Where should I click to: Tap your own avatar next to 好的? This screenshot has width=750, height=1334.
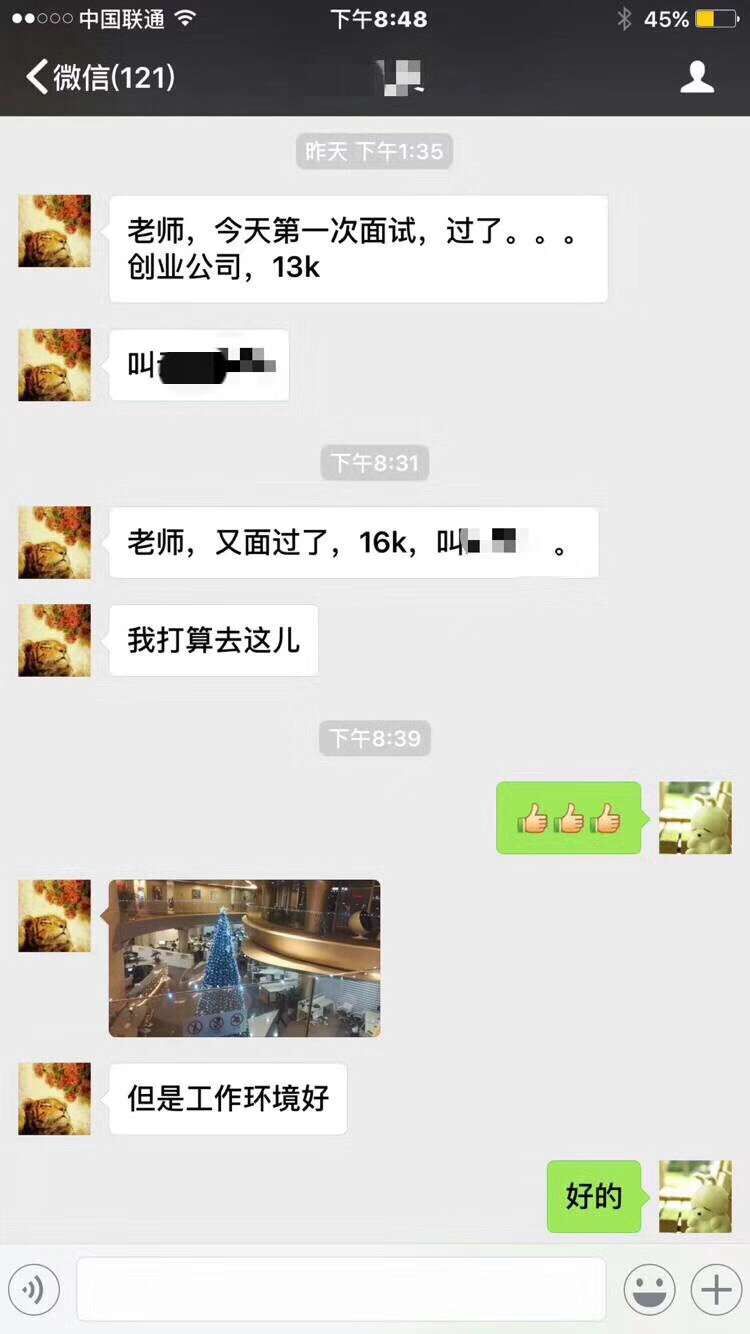click(x=695, y=1196)
